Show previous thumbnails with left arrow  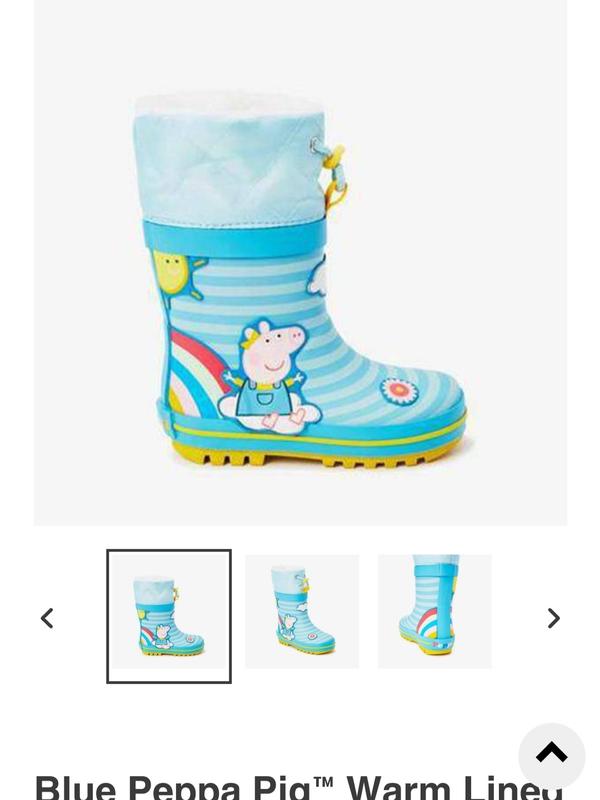pos(47,618)
